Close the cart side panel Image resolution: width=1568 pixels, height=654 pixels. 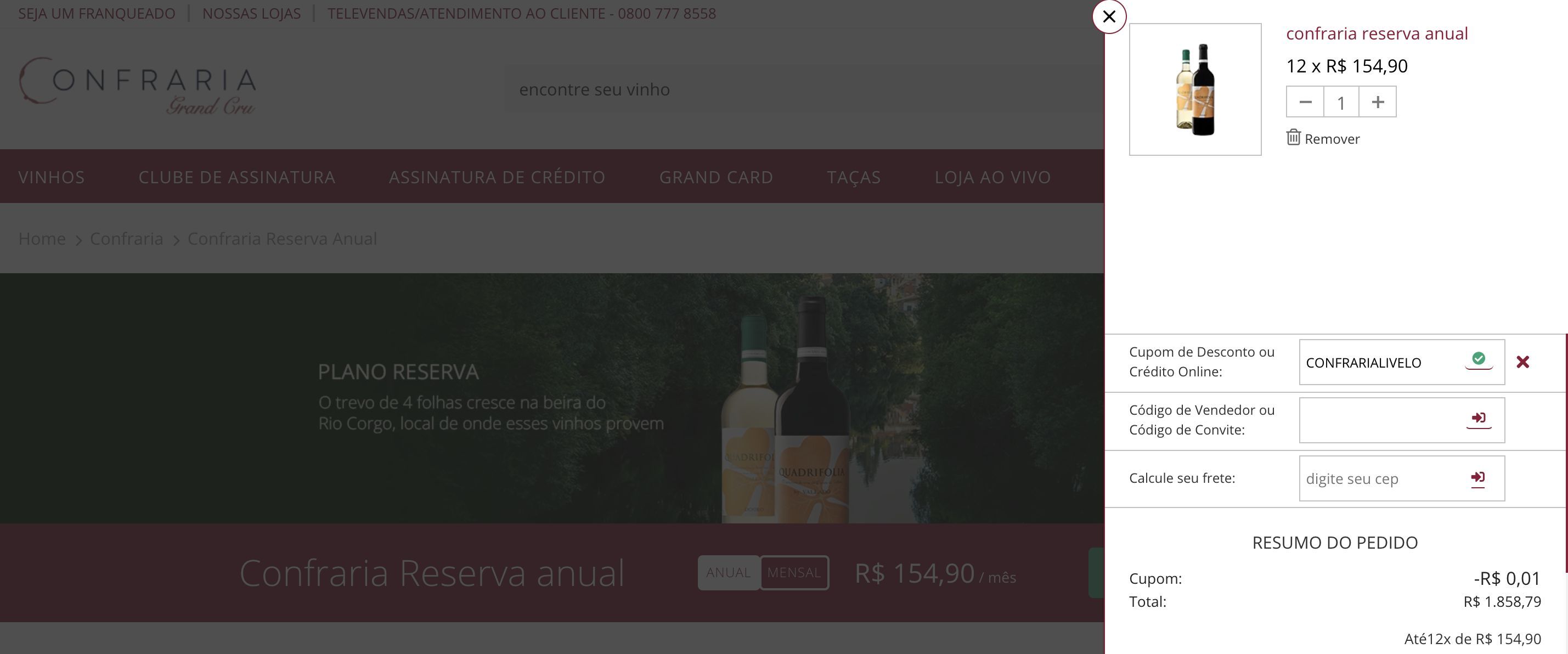[x=1108, y=16]
